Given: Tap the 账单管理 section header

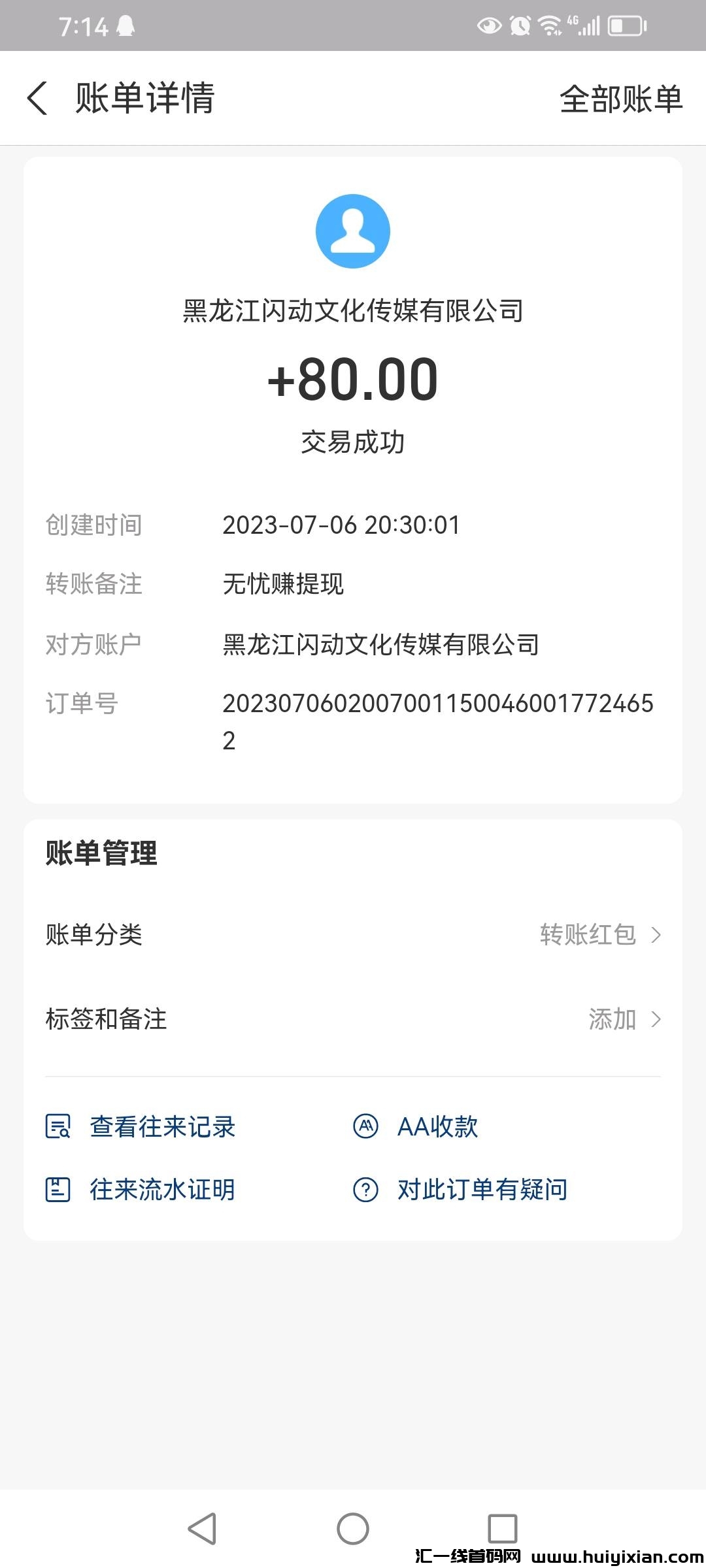Looking at the screenshot, I should pyautogui.click(x=101, y=853).
